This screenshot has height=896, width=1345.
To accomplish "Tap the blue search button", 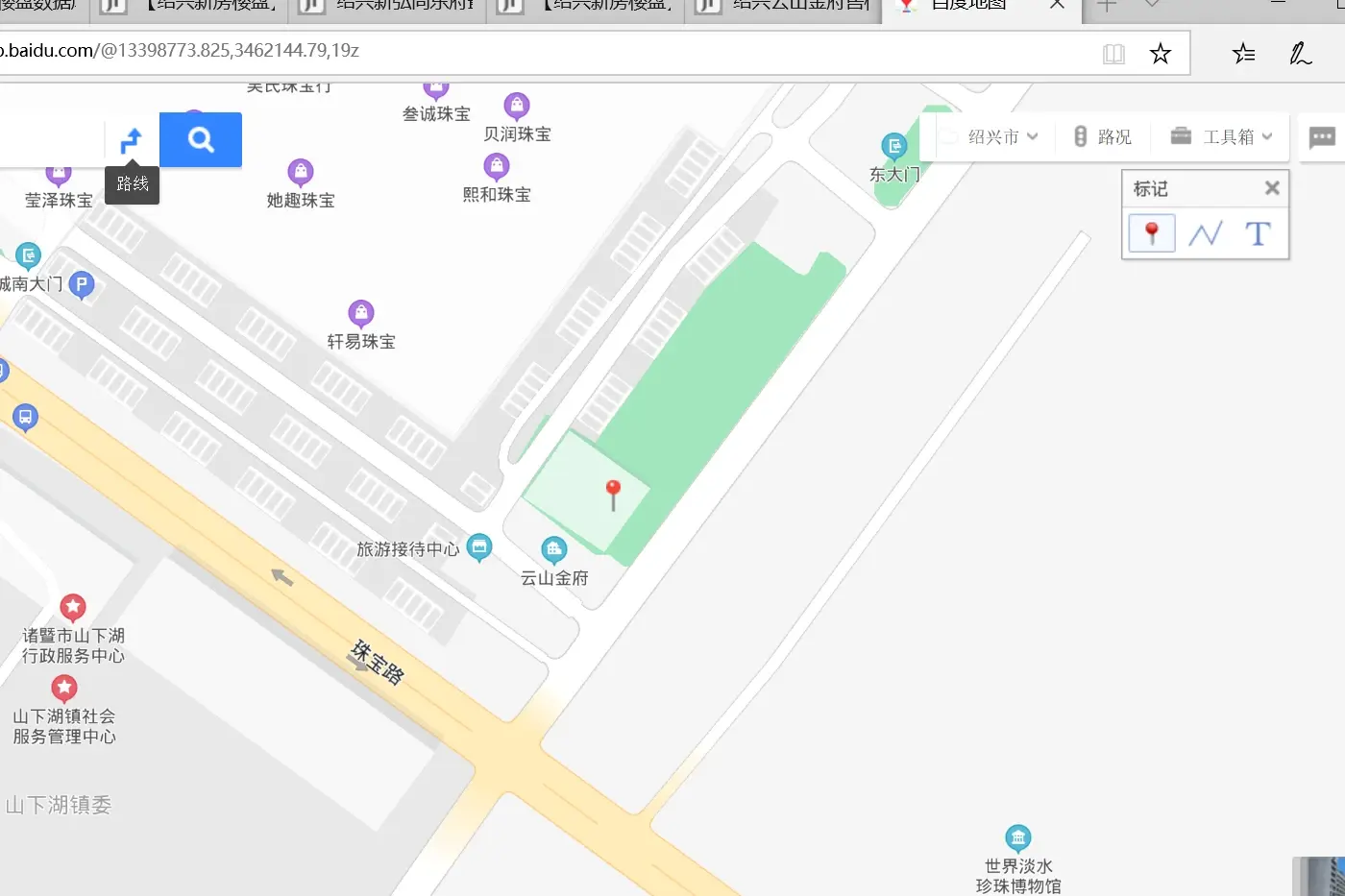I will 201,140.
